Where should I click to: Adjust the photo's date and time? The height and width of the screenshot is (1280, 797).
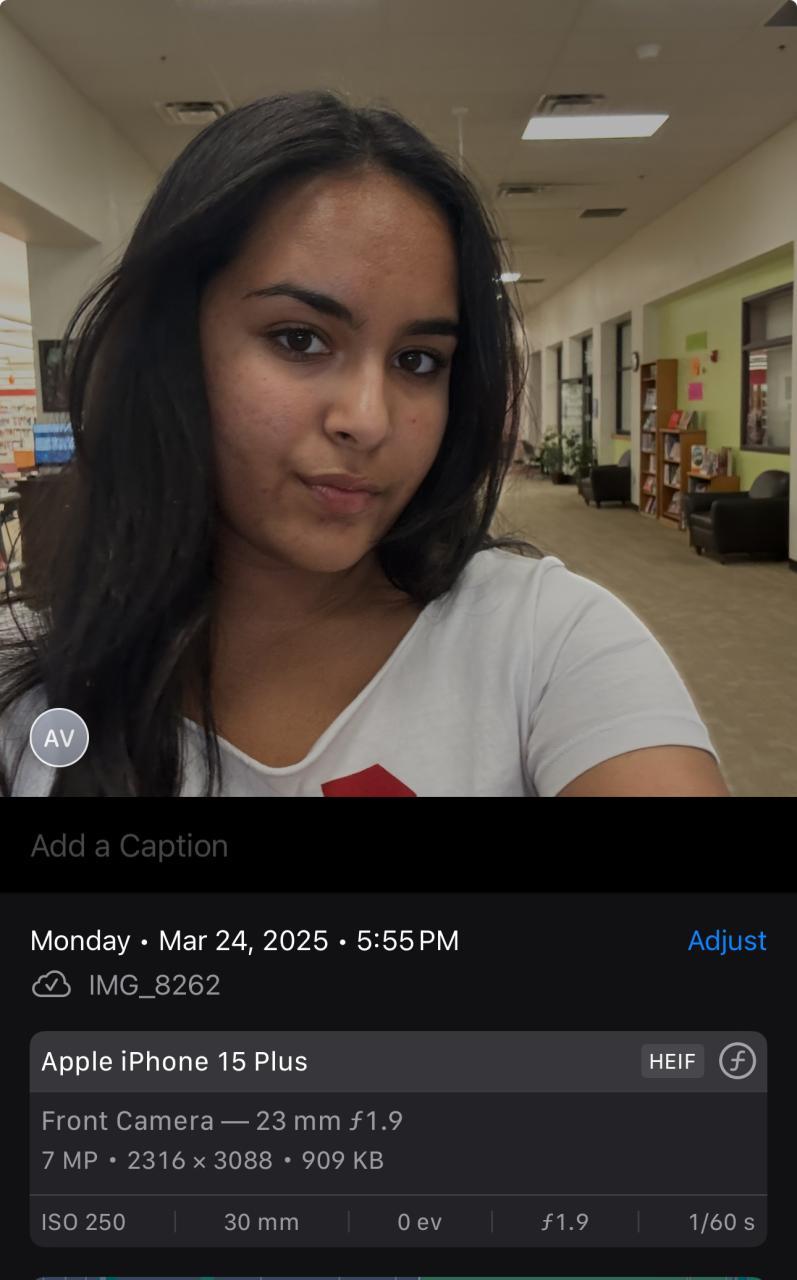726,940
